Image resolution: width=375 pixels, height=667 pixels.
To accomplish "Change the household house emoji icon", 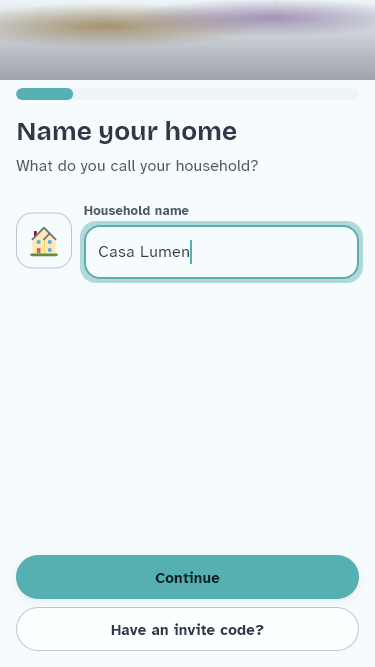I will coord(44,240).
